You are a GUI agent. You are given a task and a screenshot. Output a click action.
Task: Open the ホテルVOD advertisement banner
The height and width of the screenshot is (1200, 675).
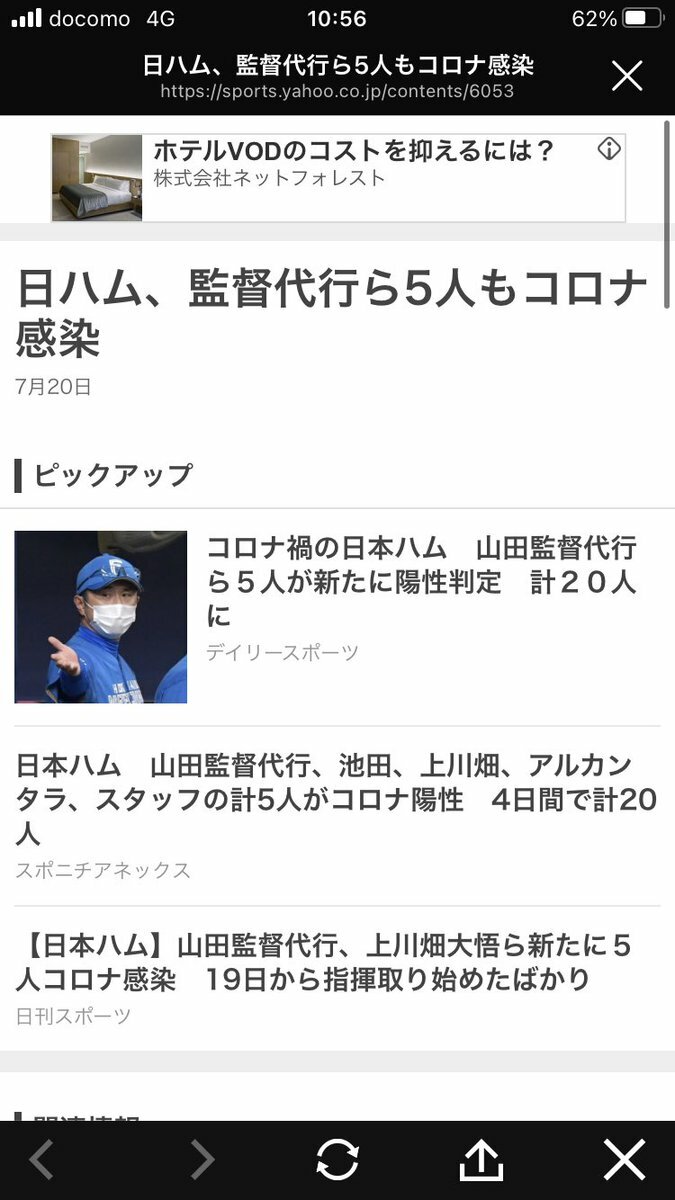point(340,177)
